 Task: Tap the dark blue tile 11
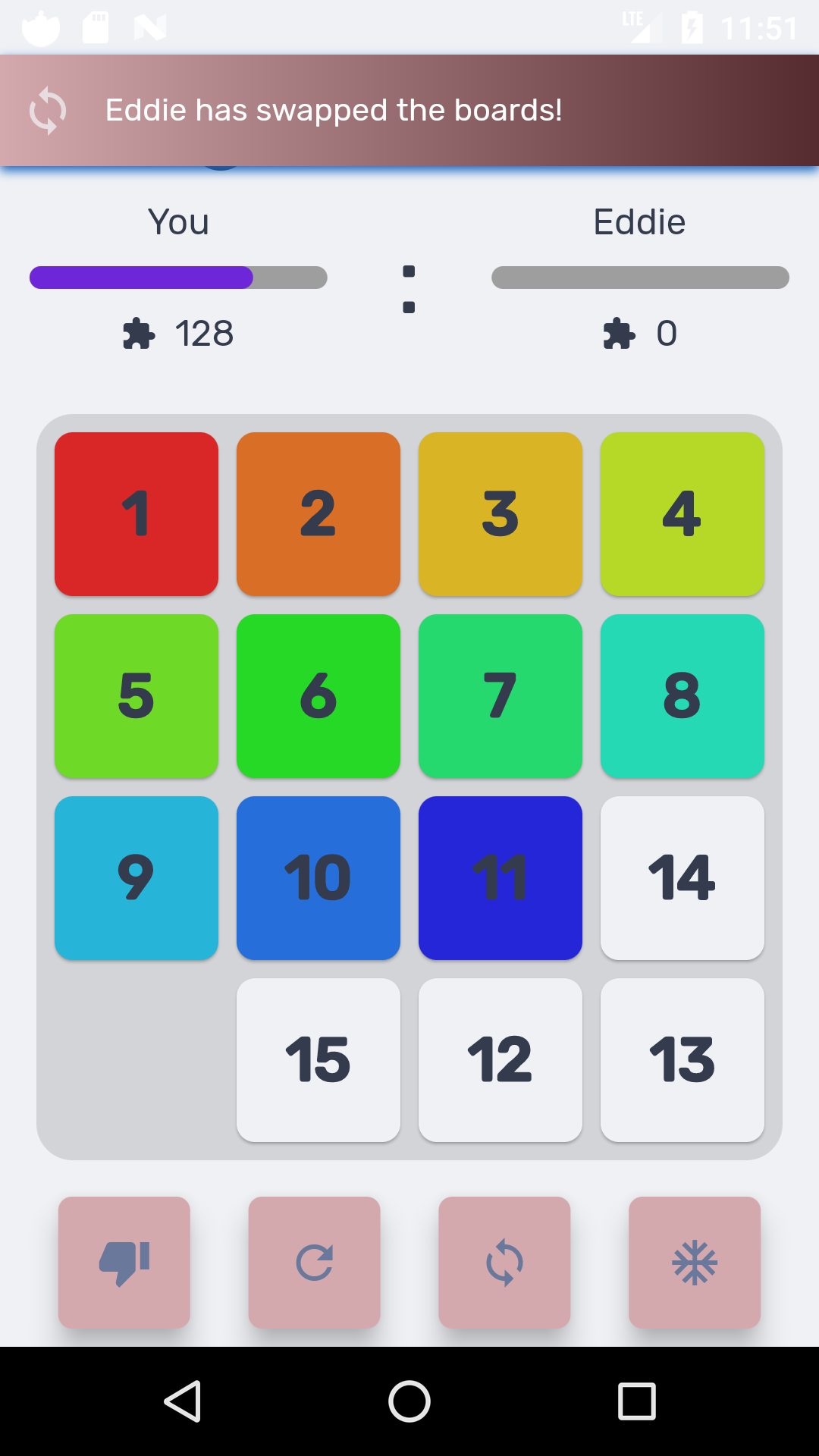coord(500,878)
